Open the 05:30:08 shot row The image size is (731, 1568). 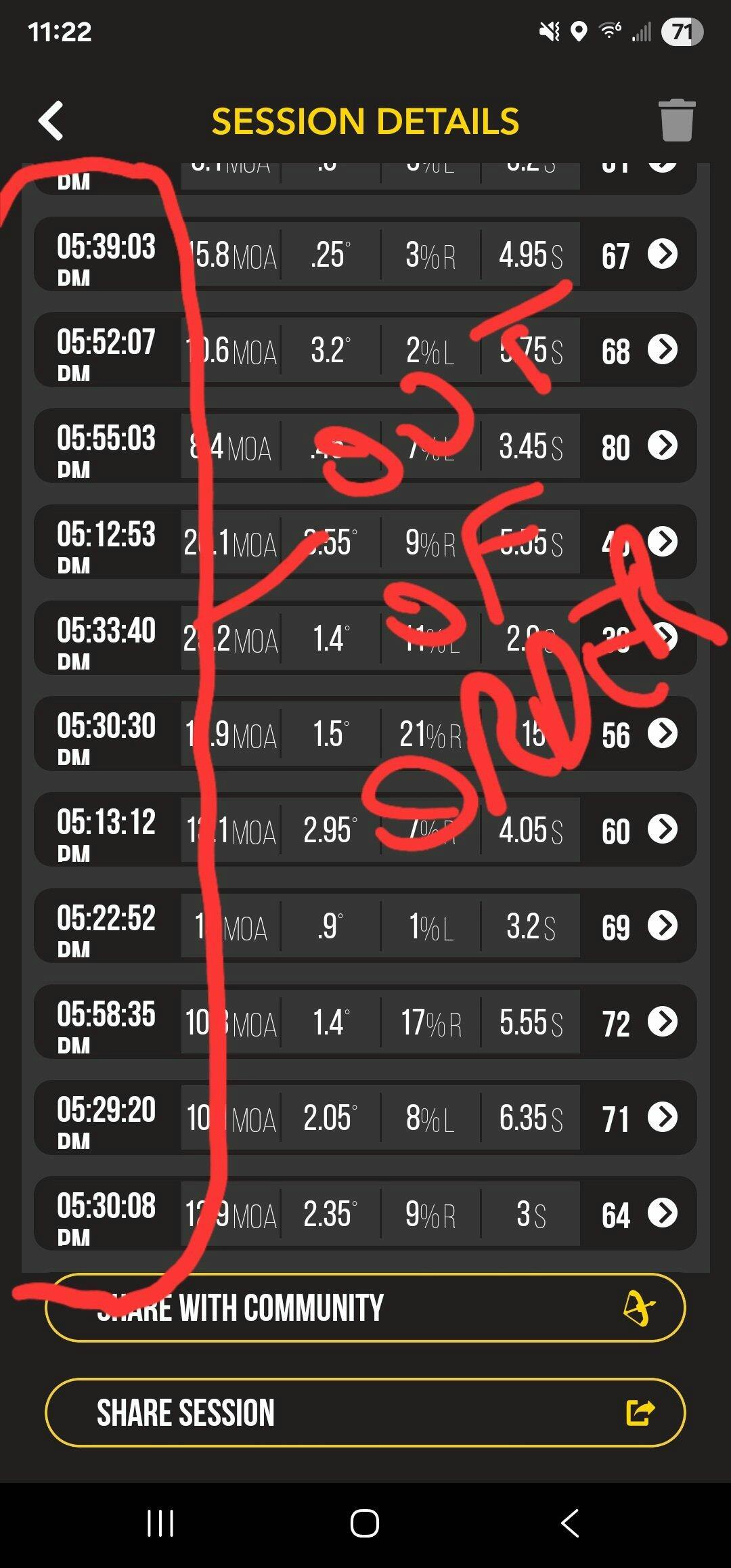(662, 1213)
